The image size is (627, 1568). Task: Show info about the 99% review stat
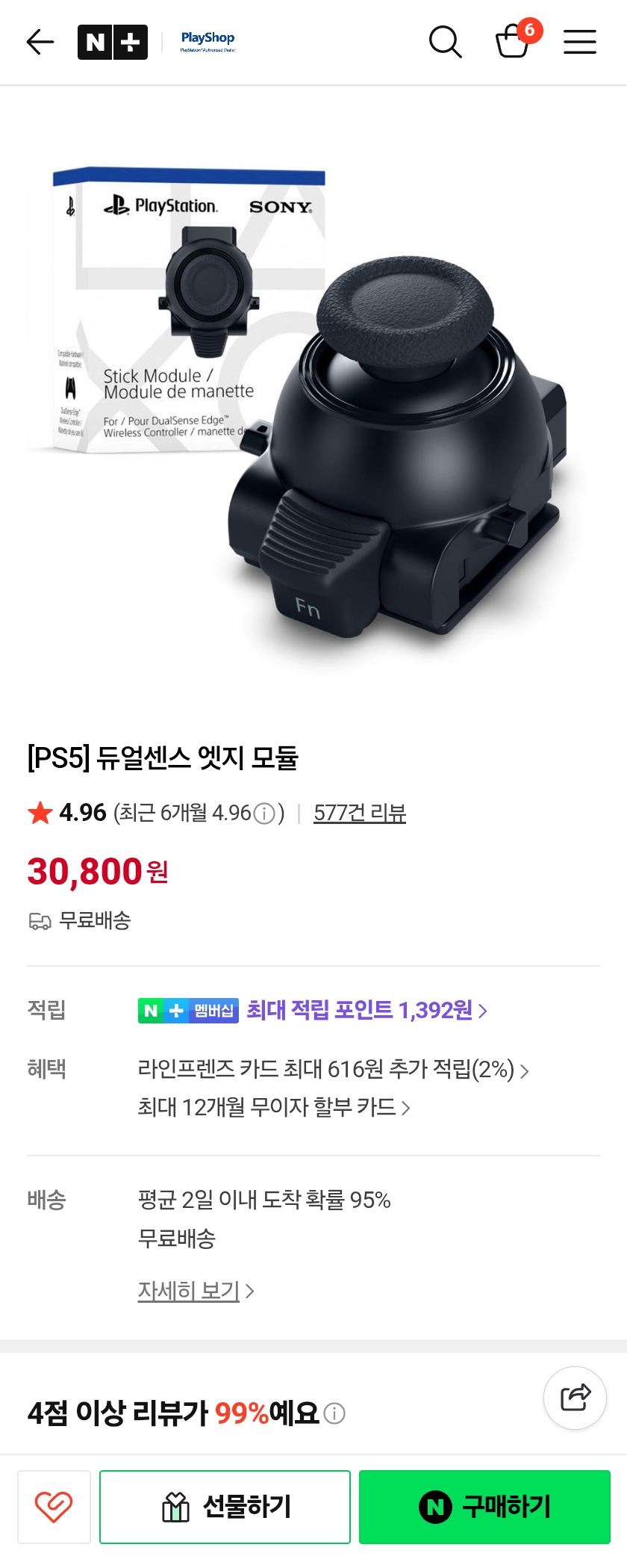pos(335,1413)
